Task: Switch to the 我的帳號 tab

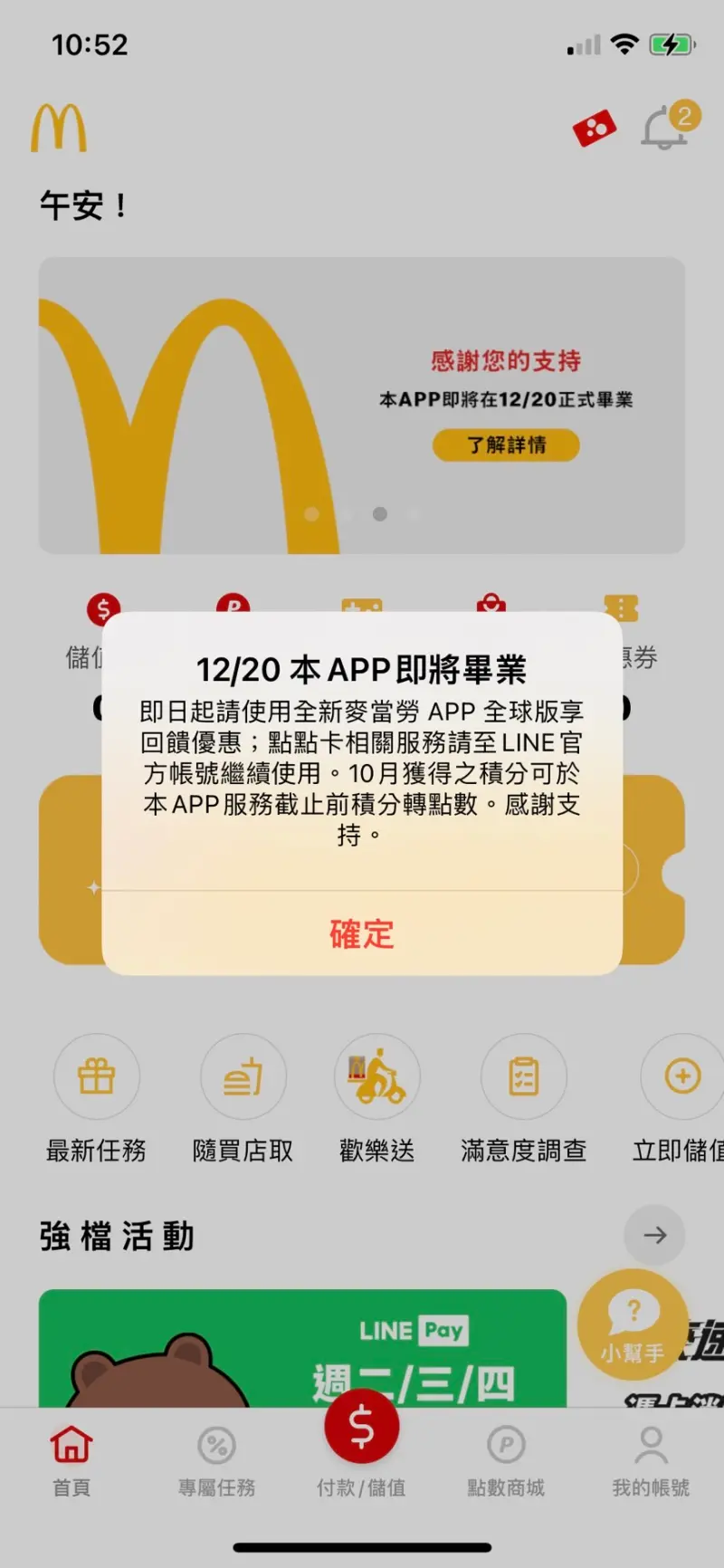Action: 651,1459
